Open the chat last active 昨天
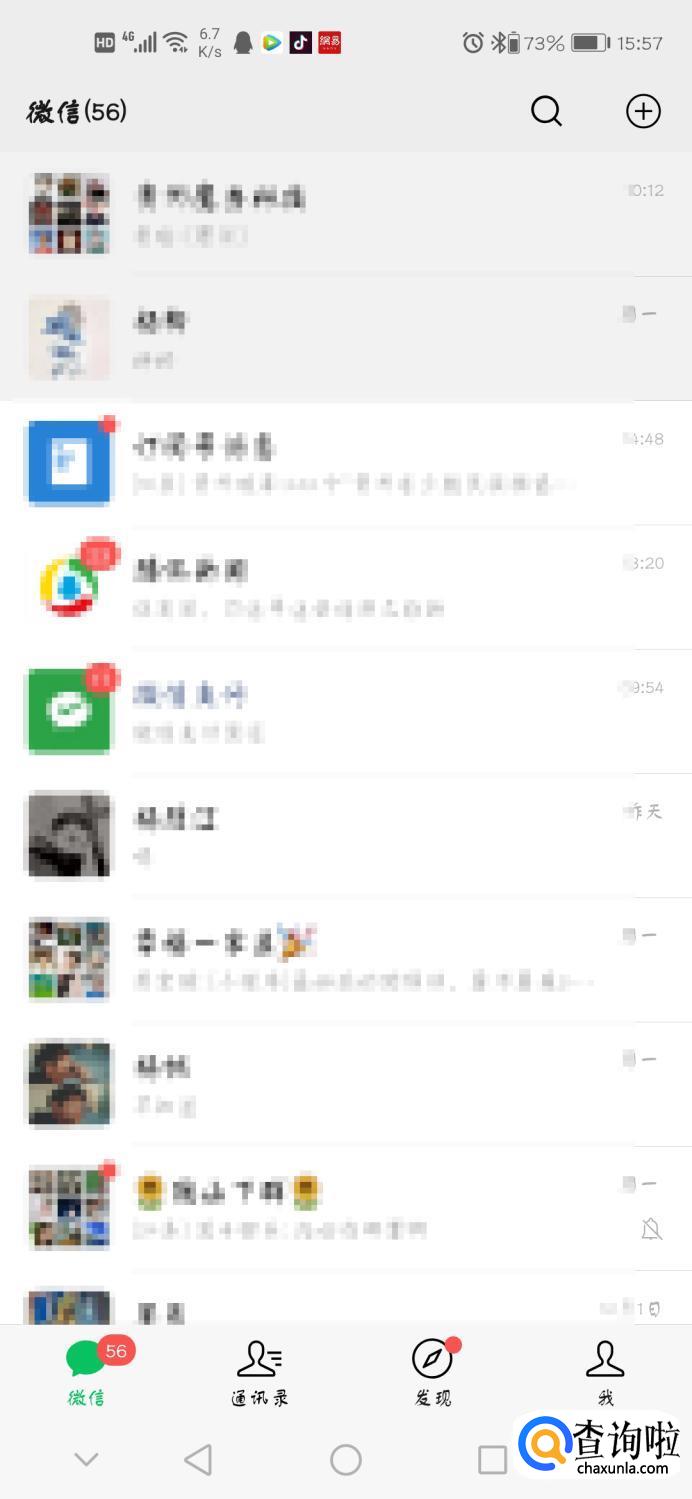Viewport: 692px width, 1499px height. 346,835
